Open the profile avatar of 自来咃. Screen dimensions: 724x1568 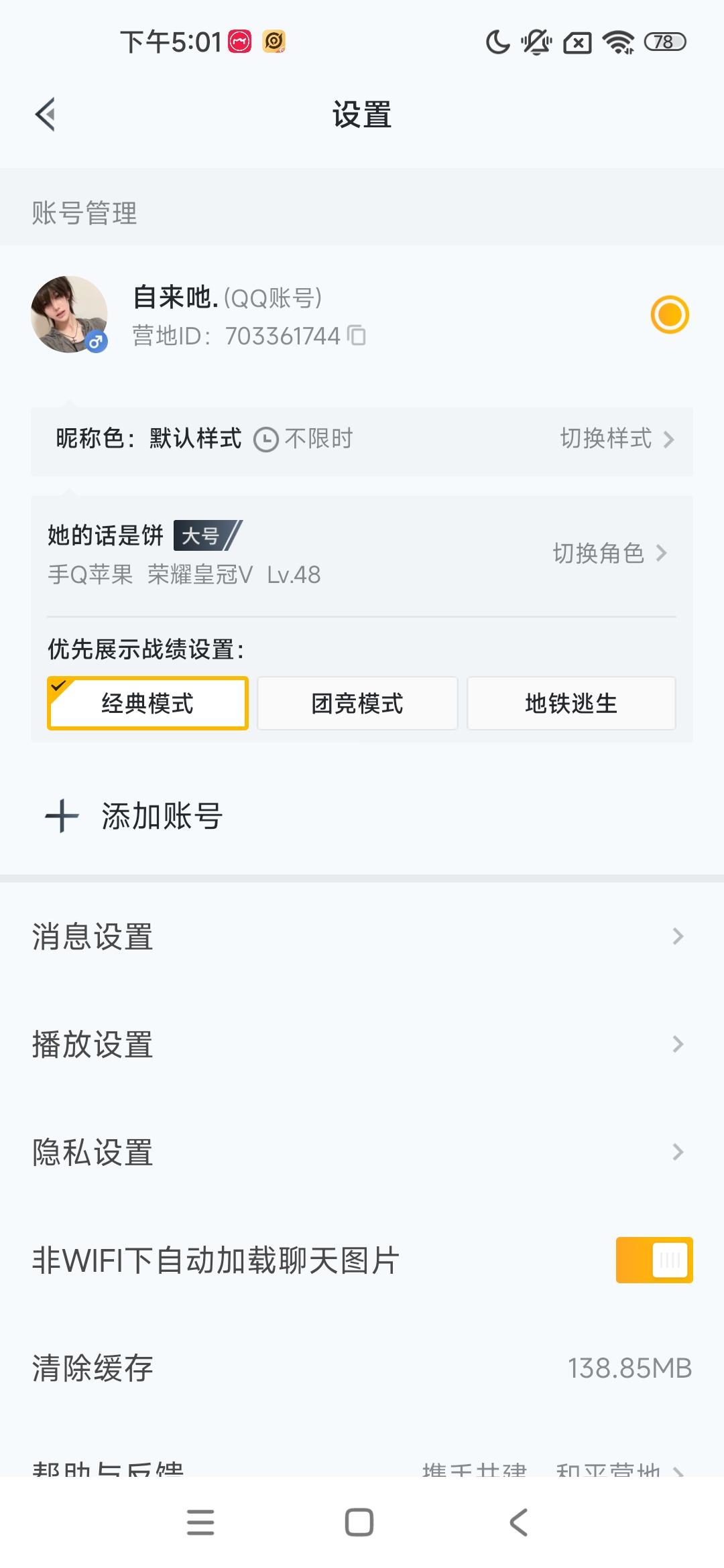pyautogui.click(x=69, y=314)
